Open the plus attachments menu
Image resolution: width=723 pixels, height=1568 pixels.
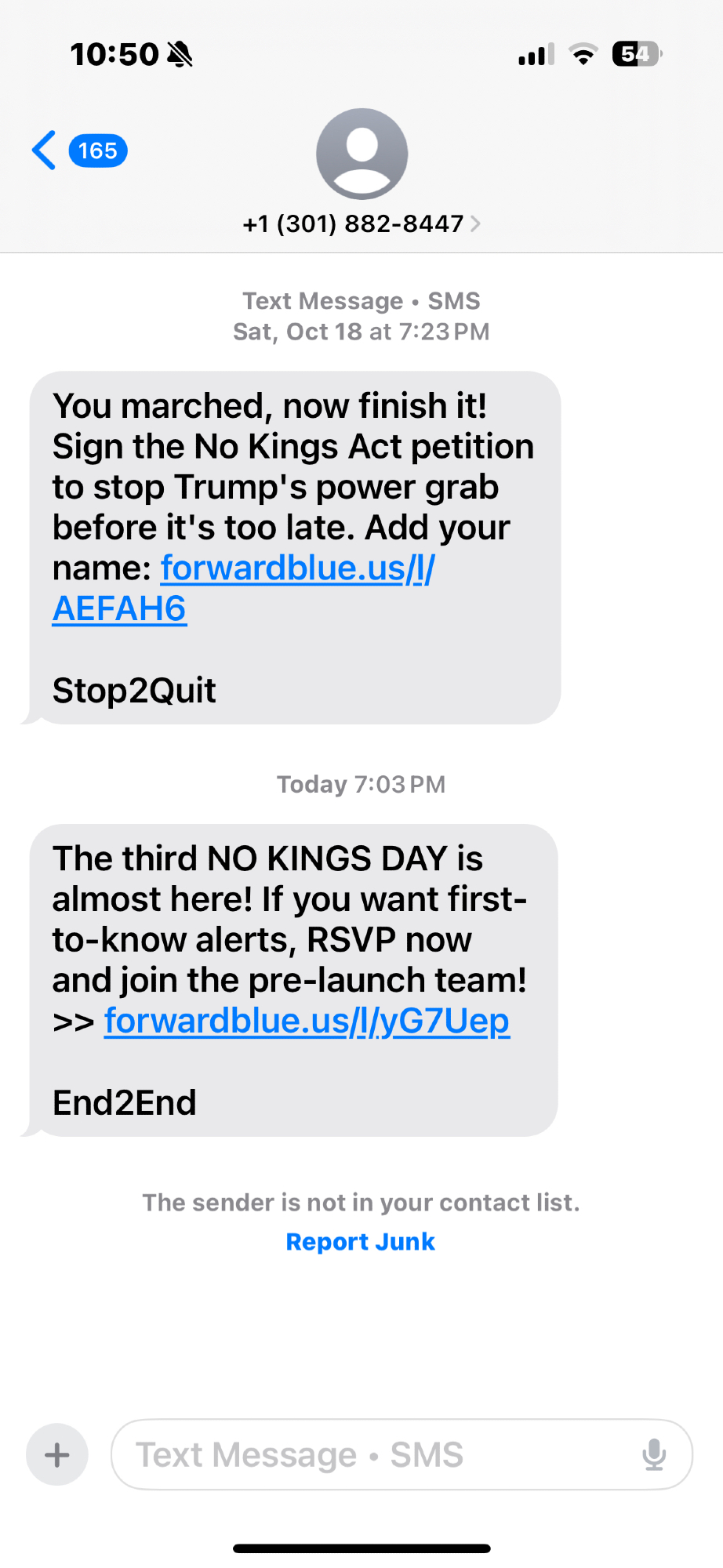click(57, 1455)
